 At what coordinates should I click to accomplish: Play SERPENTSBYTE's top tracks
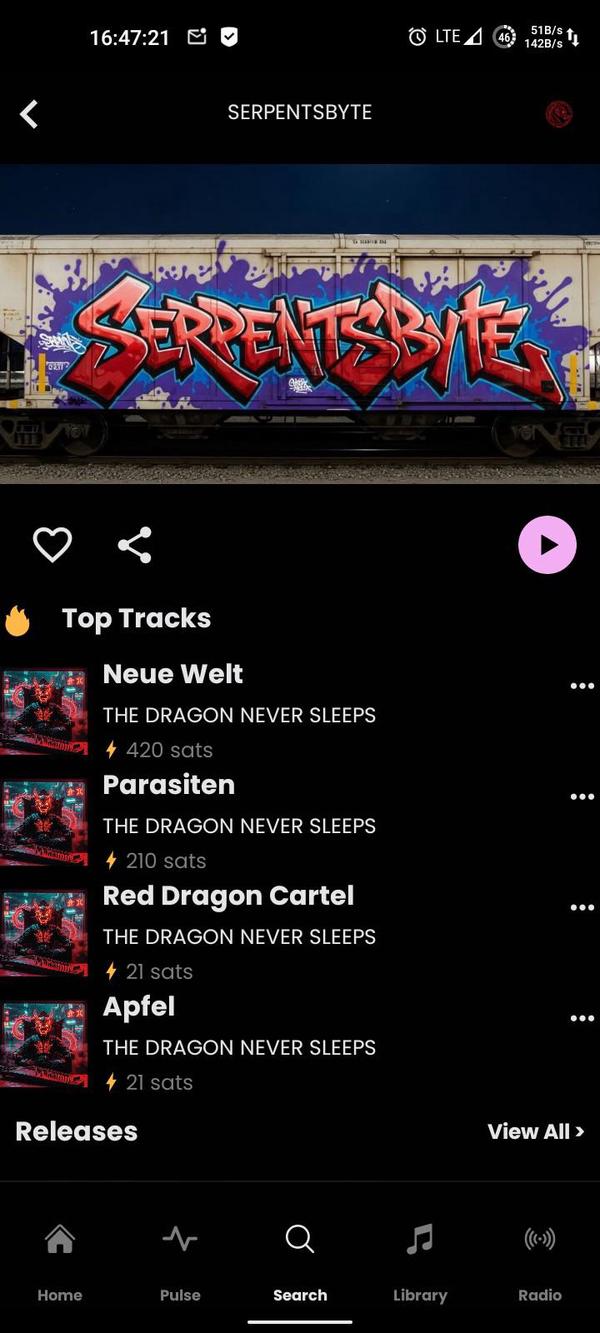[x=547, y=545]
